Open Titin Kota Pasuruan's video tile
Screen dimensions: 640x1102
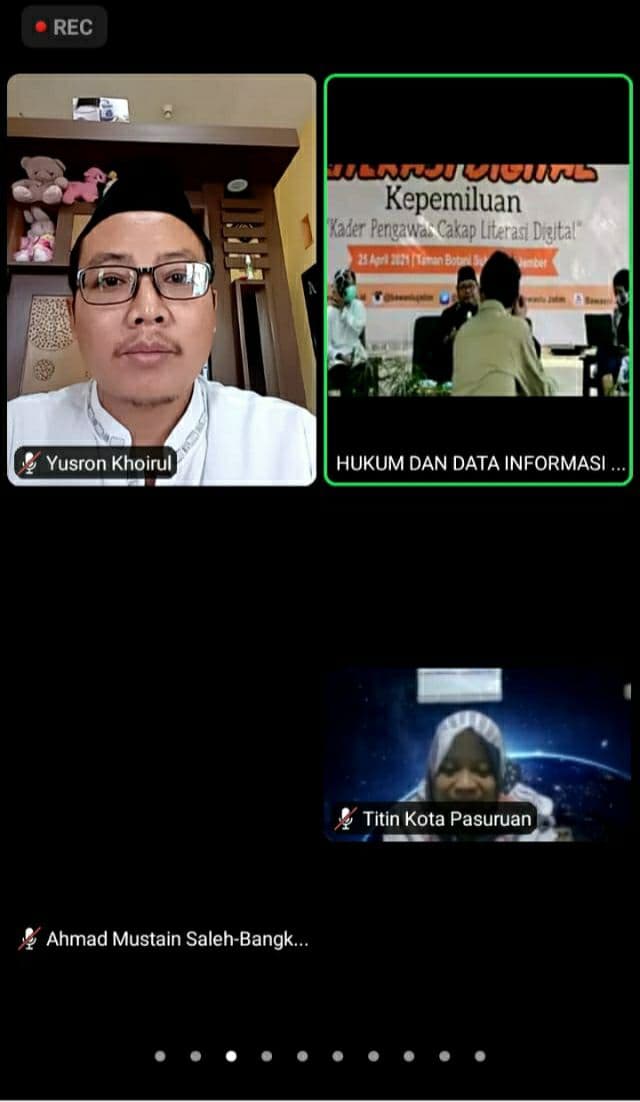[478, 755]
